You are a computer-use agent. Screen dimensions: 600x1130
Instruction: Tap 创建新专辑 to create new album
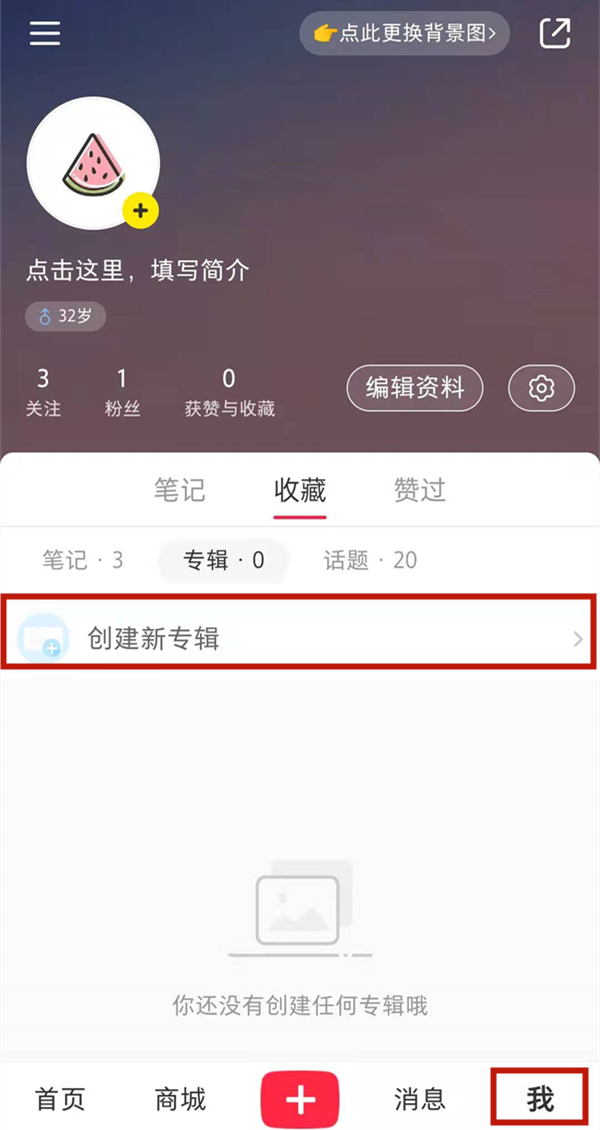click(x=299, y=638)
